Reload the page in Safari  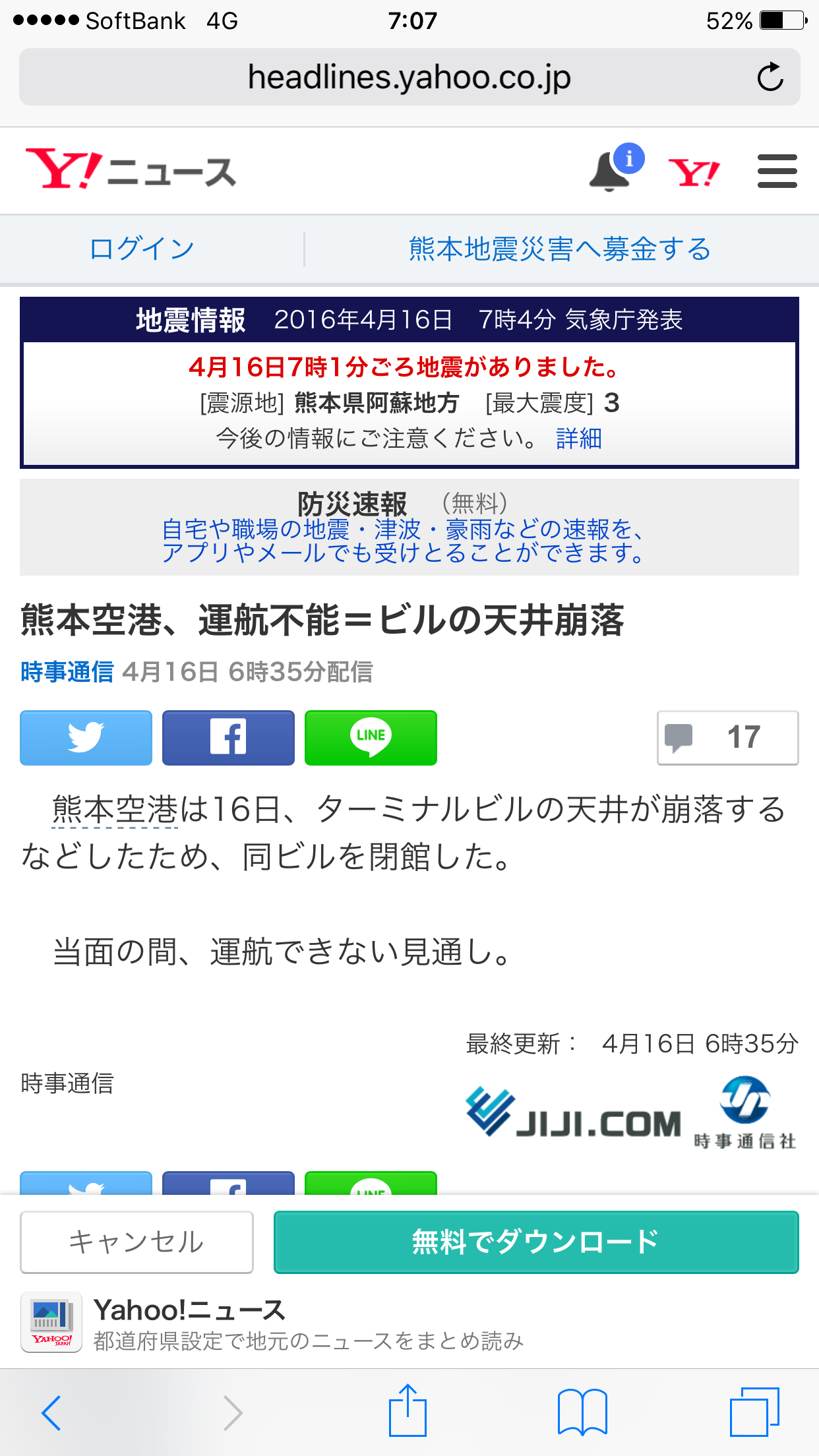tap(770, 77)
